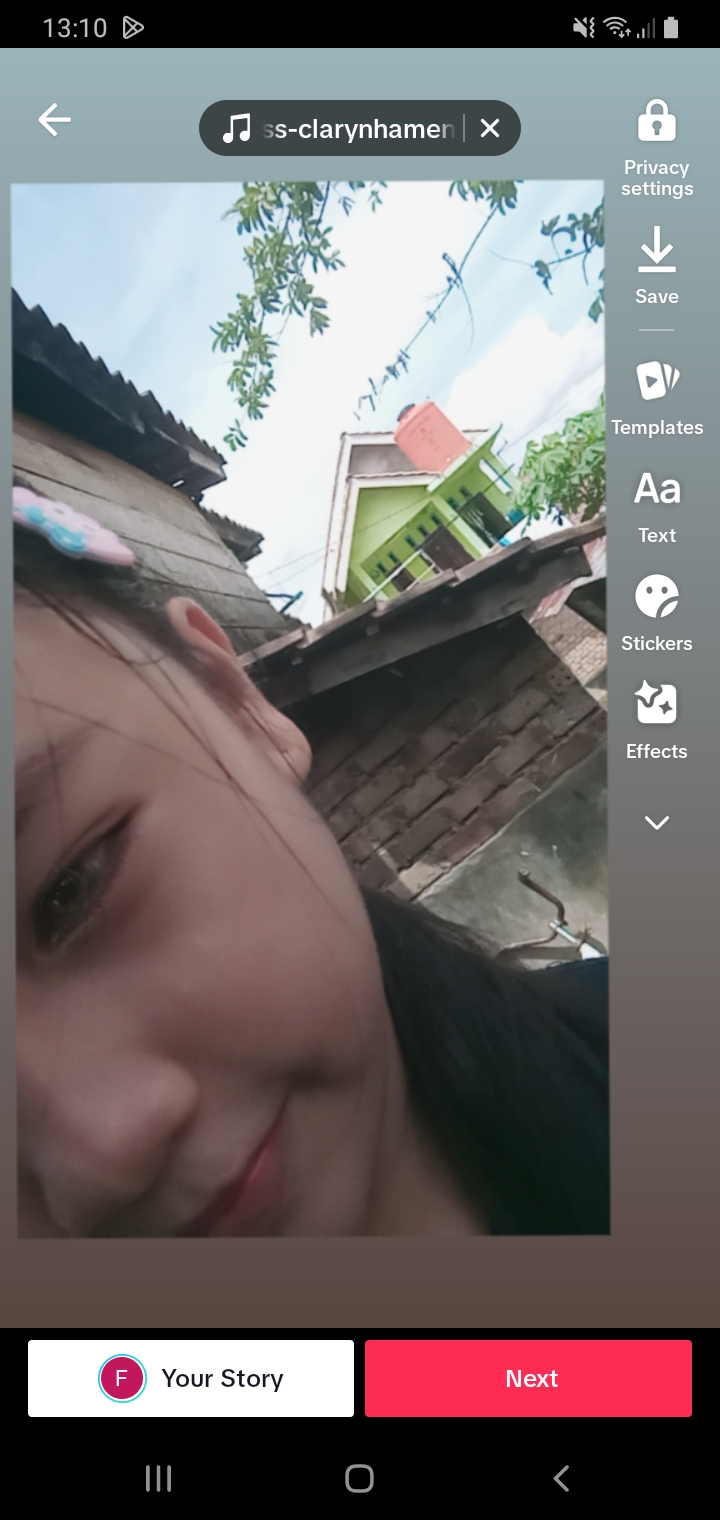Post to Your Story
The width and height of the screenshot is (720, 1520).
pyautogui.click(x=191, y=1378)
